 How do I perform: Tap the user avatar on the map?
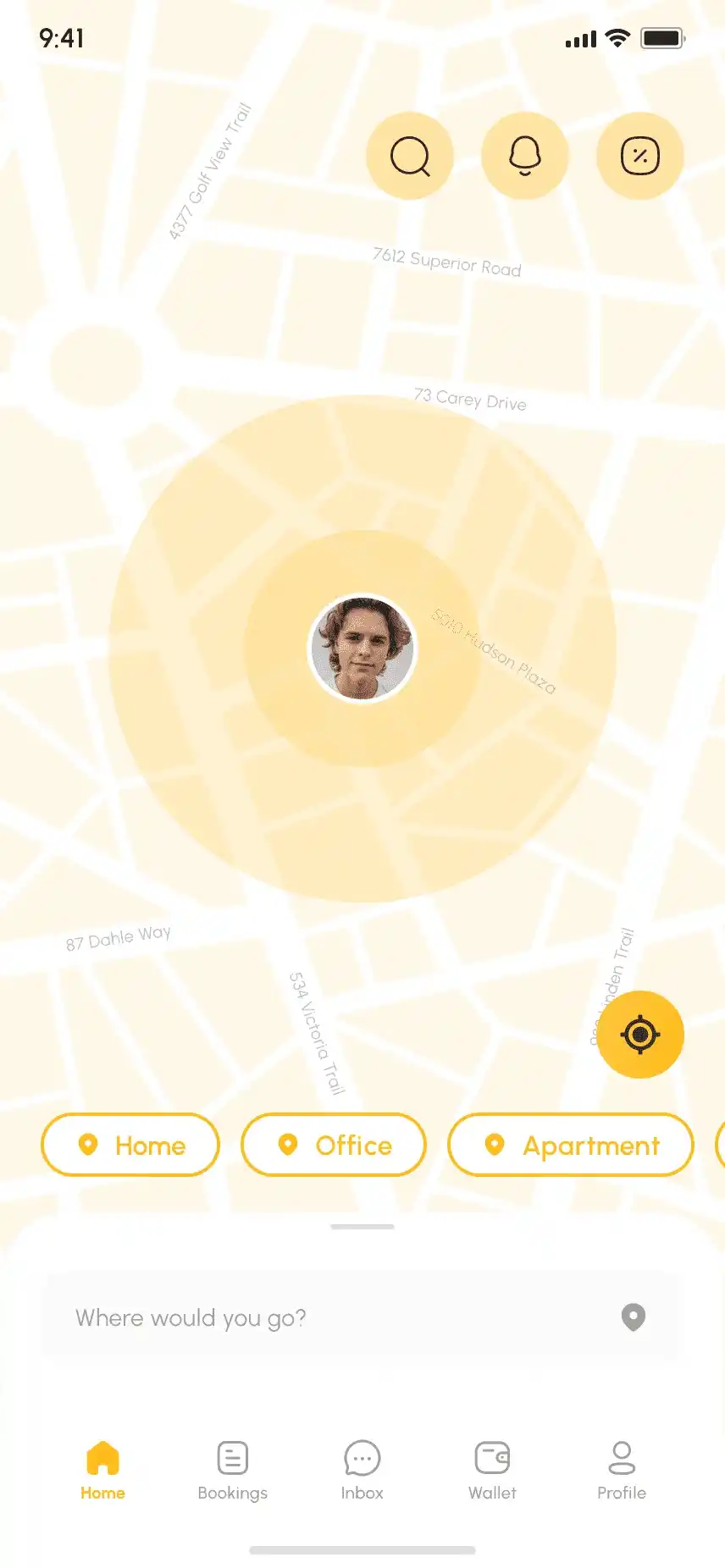tap(362, 649)
